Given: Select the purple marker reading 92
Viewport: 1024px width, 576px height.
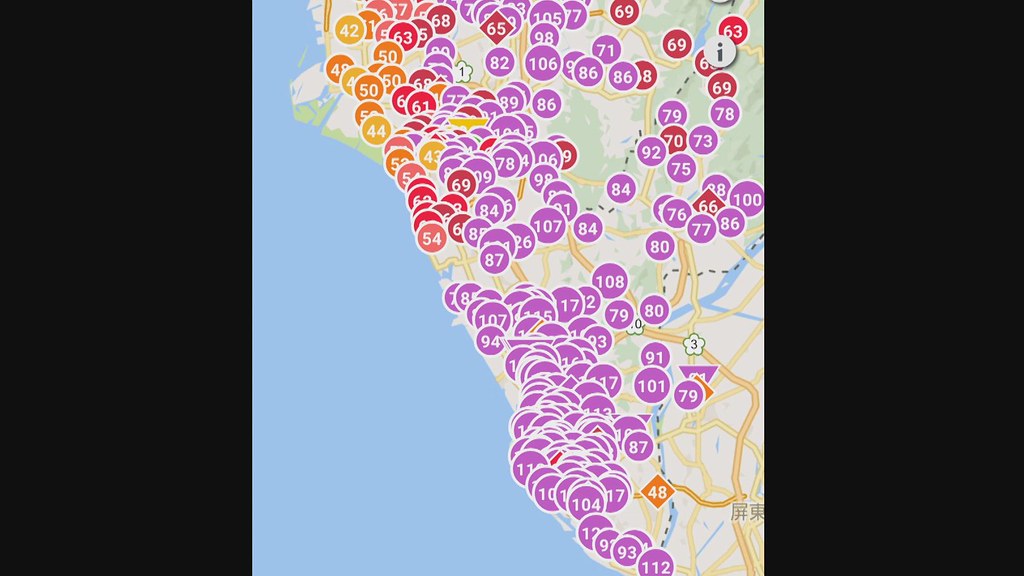Looking at the screenshot, I should pos(651,152).
